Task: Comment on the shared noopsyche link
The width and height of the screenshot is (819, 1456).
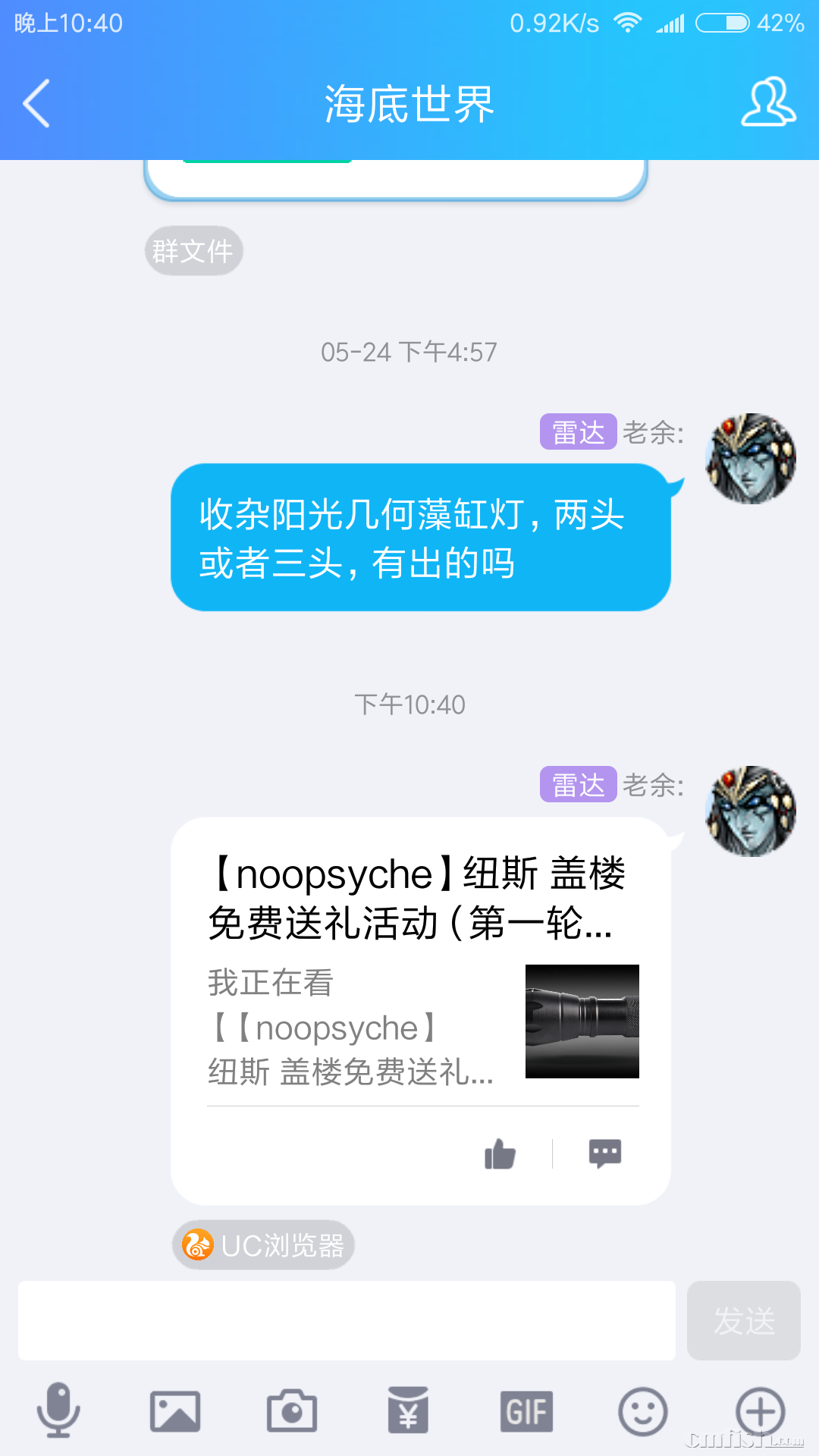Action: pos(604,1154)
